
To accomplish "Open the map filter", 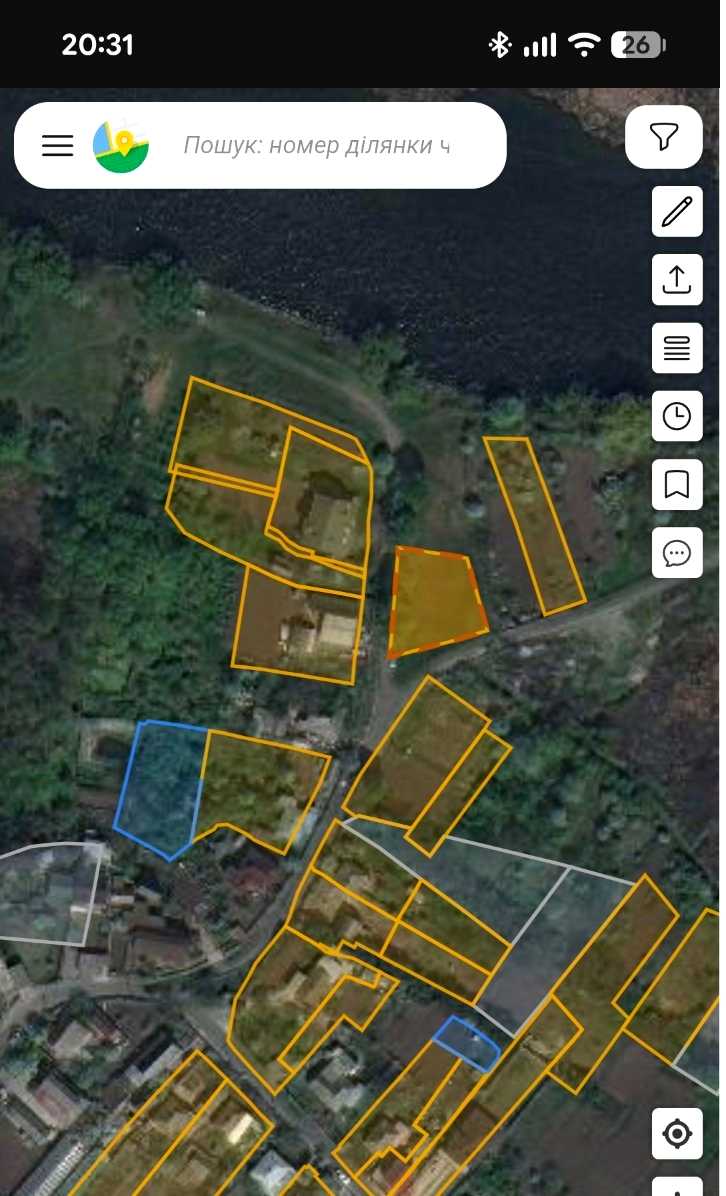I will [663, 137].
